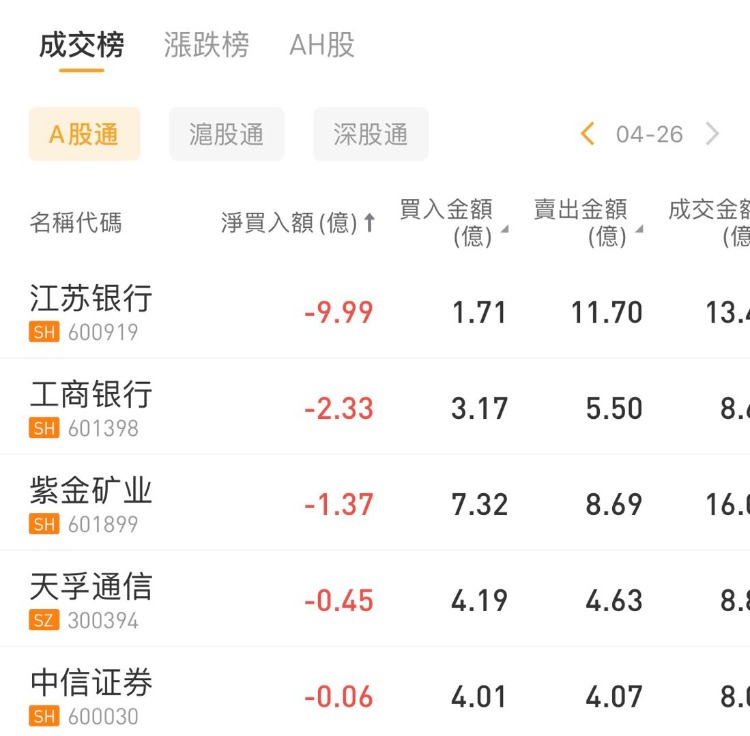The width and height of the screenshot is (750, 736).
Task: Switch to the 漲跌榜 tab
Action: click(206, 45)
